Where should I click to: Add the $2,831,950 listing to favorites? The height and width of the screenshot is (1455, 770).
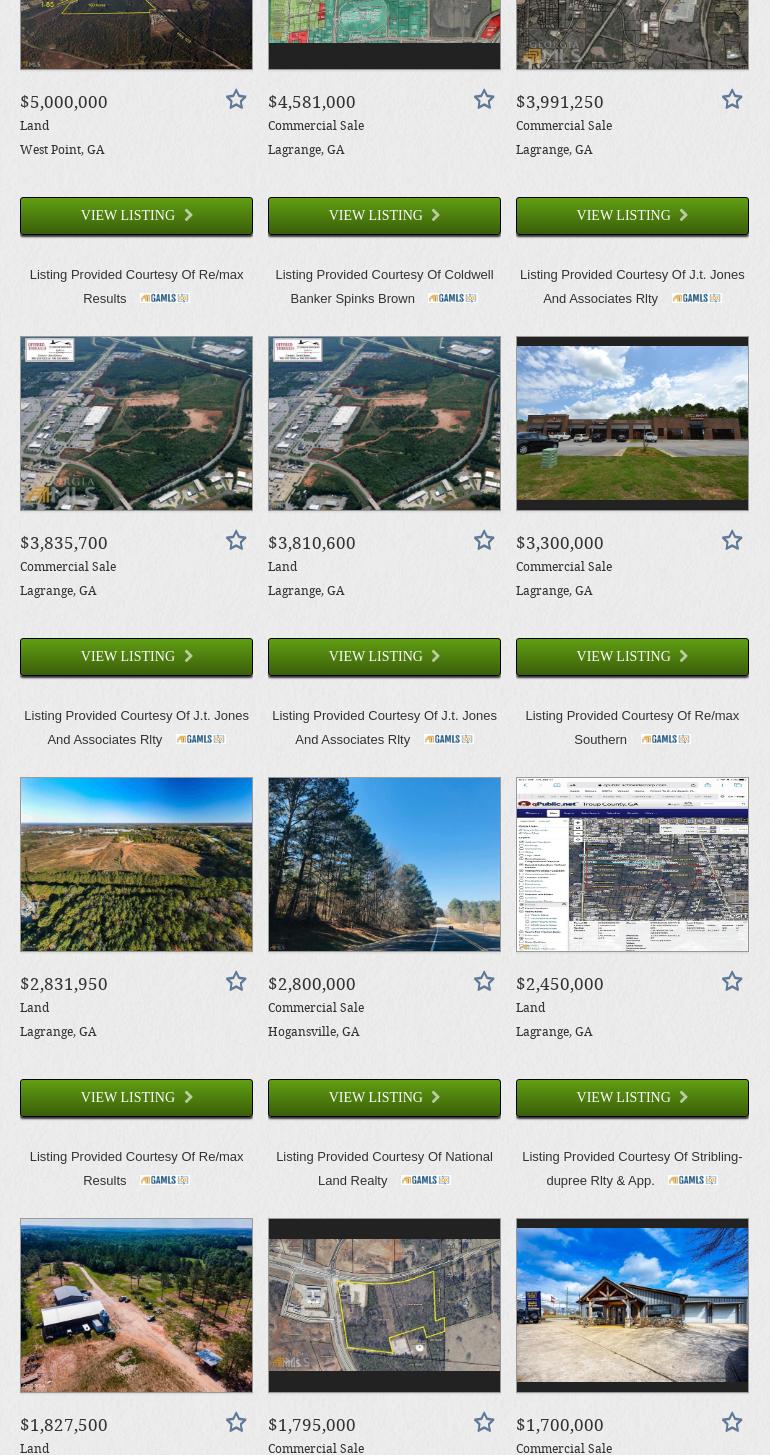(x=236, y=982)
